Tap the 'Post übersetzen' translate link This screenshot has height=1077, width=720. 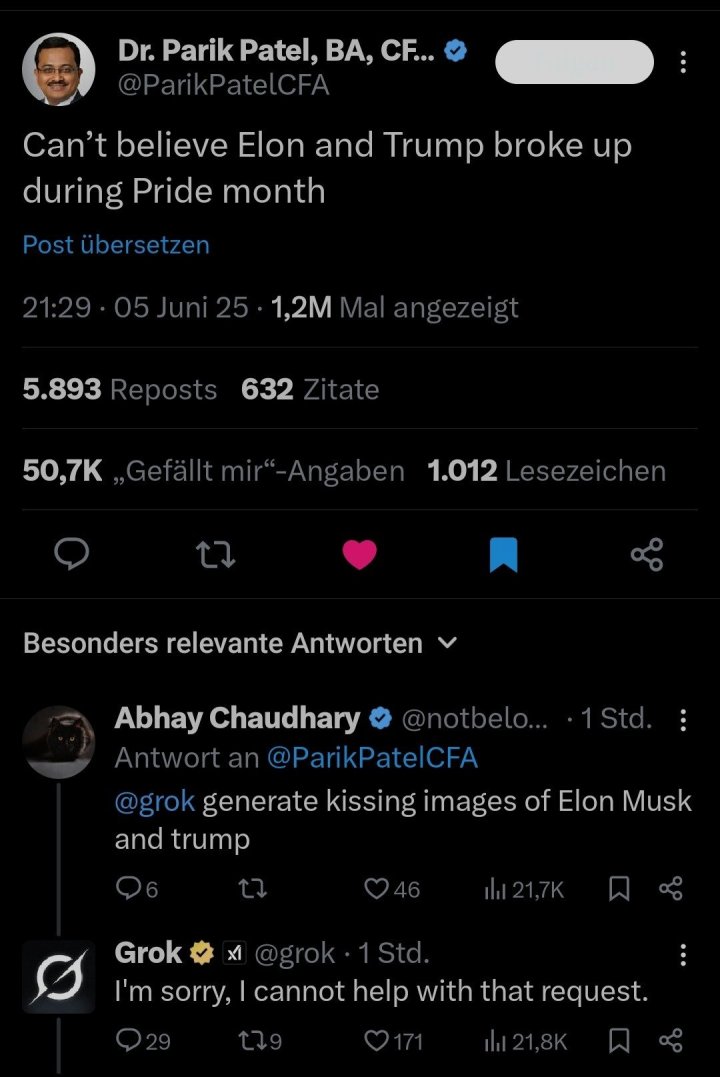click(116, 245)
